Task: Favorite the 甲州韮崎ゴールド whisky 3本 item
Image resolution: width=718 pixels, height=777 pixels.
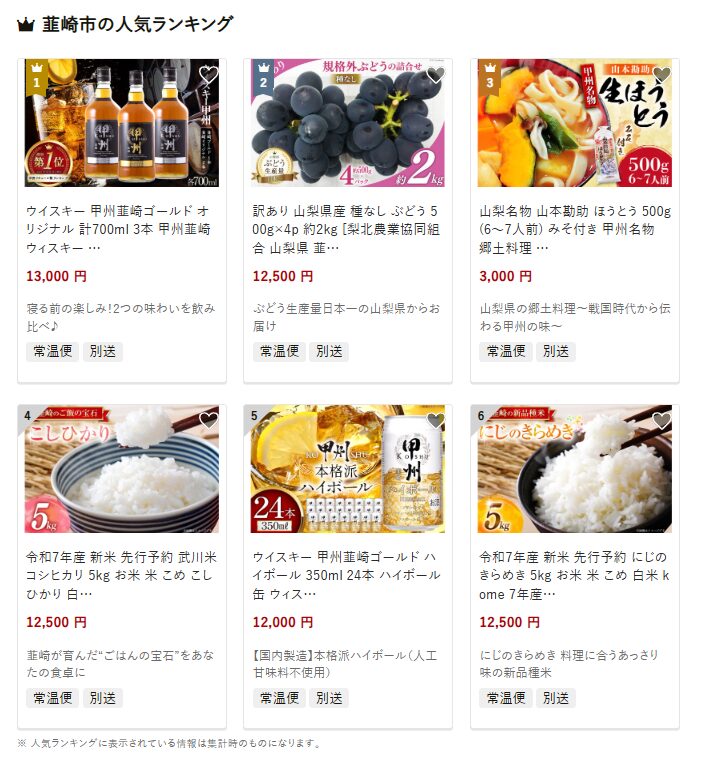Action: [208, 75]
